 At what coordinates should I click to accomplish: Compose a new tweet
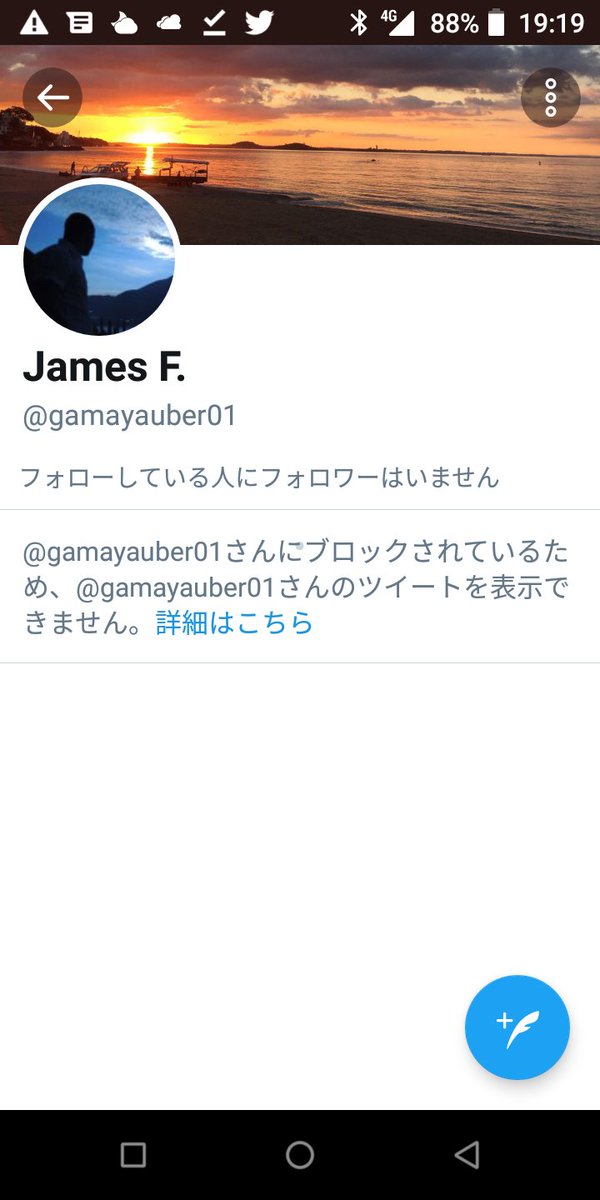517,1027
